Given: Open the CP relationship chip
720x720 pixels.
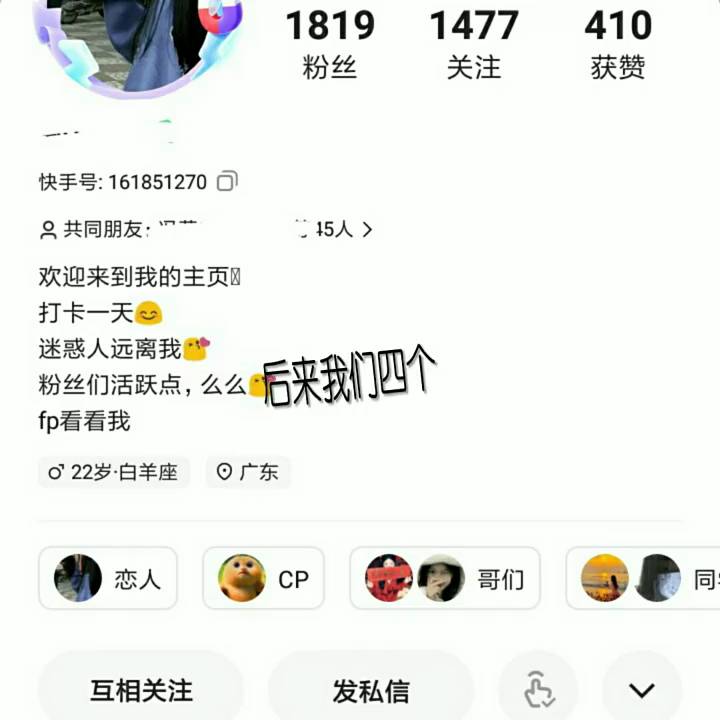Looking at the screenshot, I should [x=264, y=578].
